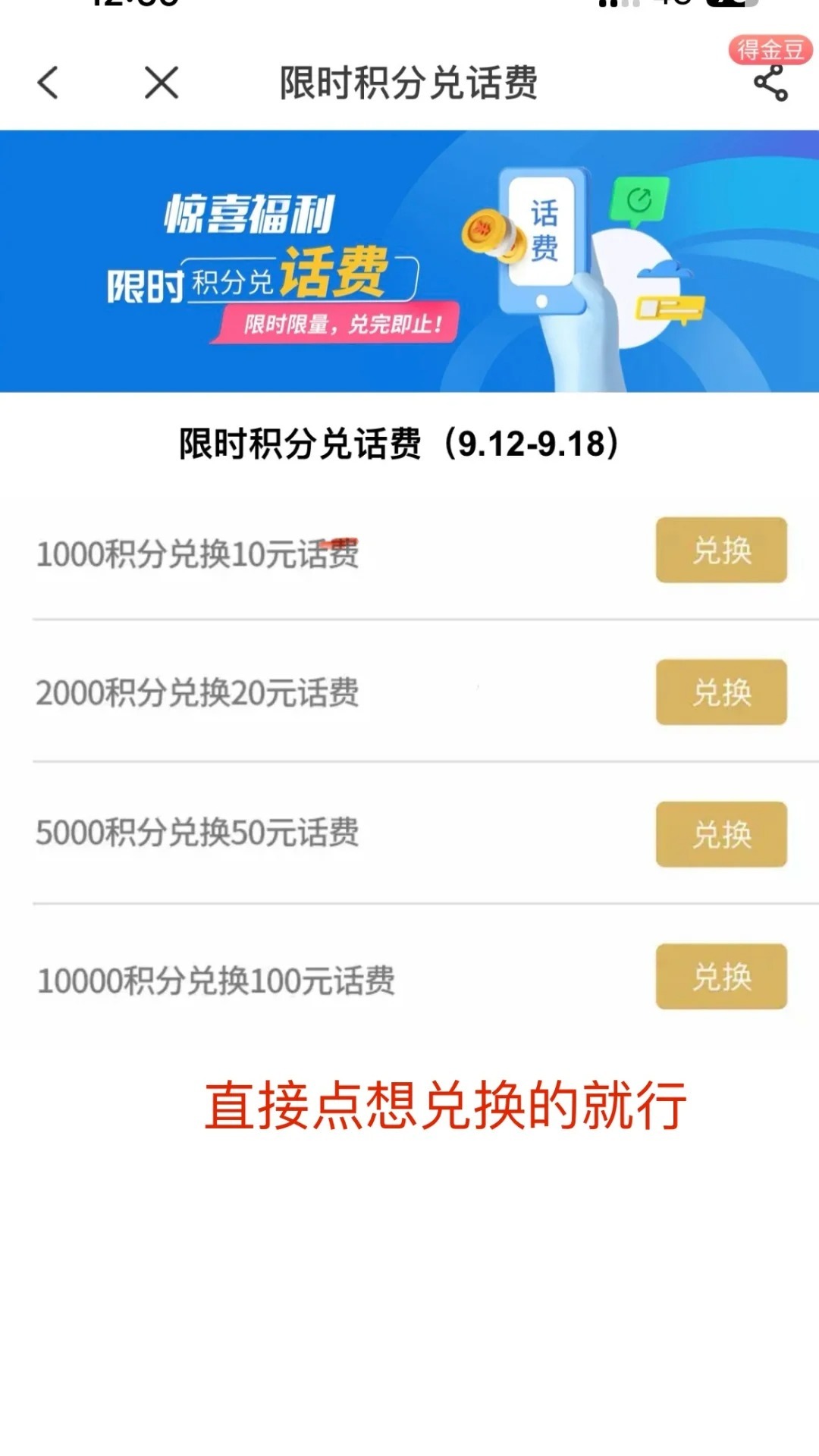Click the 限时限量，兑完即止 ribbon
This screenshot has height=1456, width=819.
click(340, 325)
